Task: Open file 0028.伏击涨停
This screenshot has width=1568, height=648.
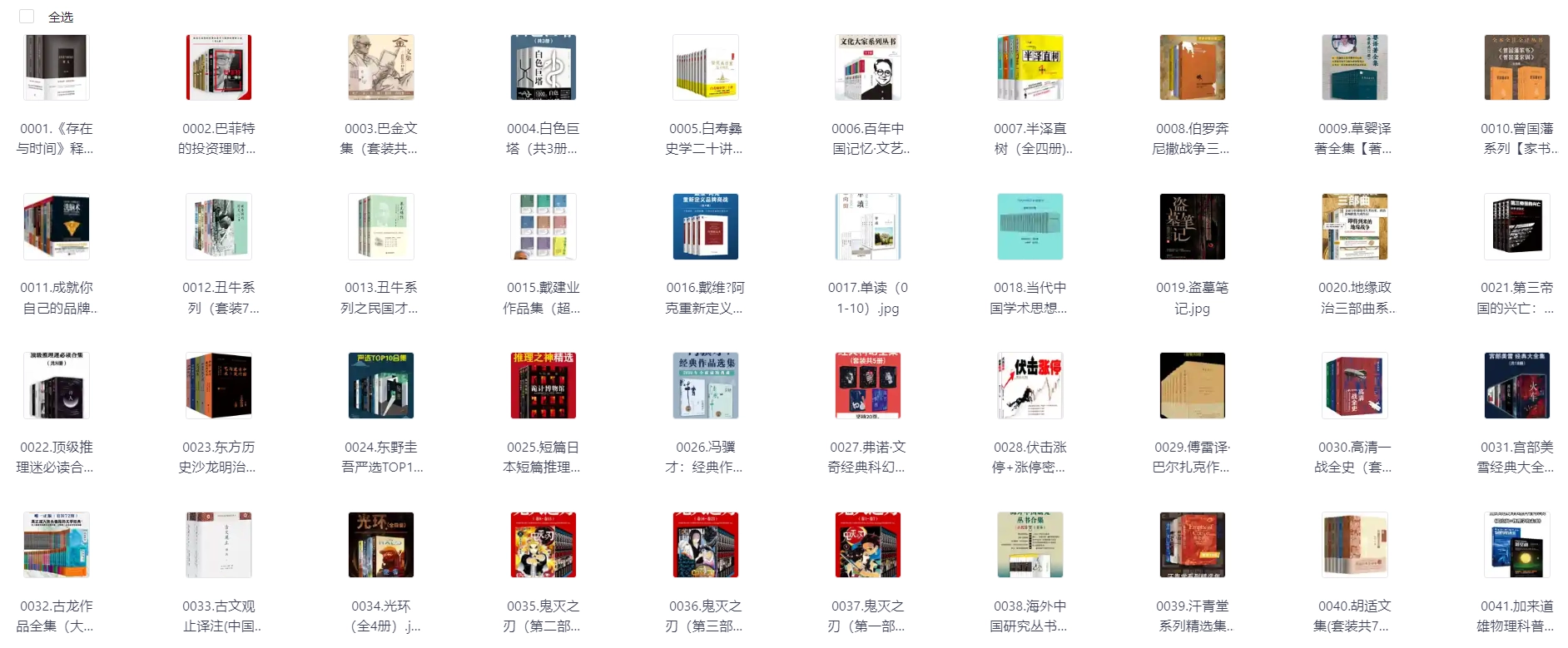Action: click(x=1030, y=386)
